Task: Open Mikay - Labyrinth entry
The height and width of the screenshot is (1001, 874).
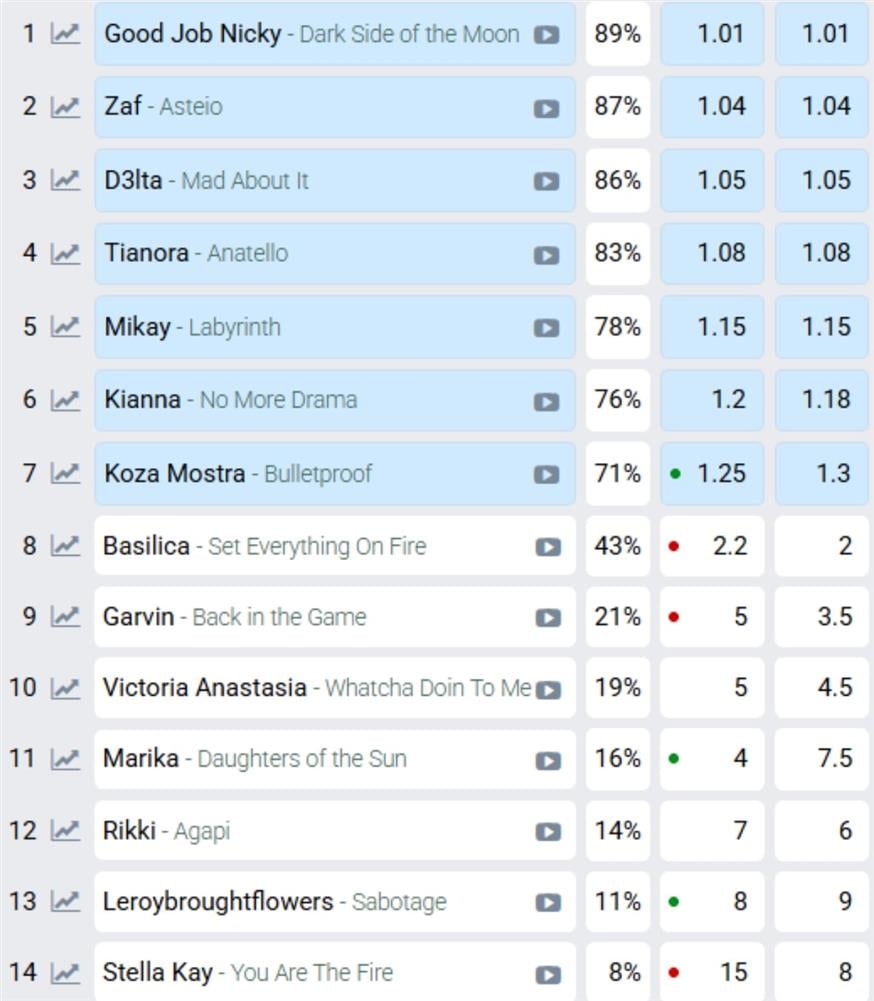Action: 192,327
